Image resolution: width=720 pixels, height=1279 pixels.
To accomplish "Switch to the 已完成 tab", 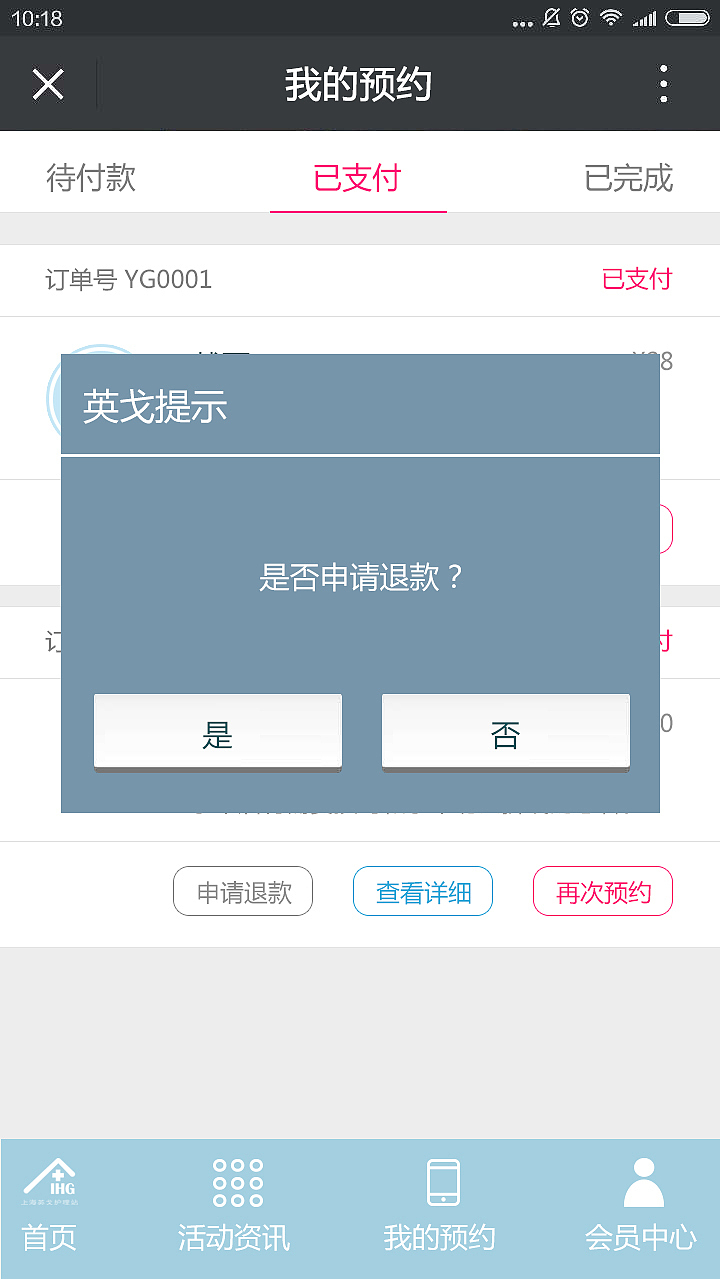I will [628, 178].
